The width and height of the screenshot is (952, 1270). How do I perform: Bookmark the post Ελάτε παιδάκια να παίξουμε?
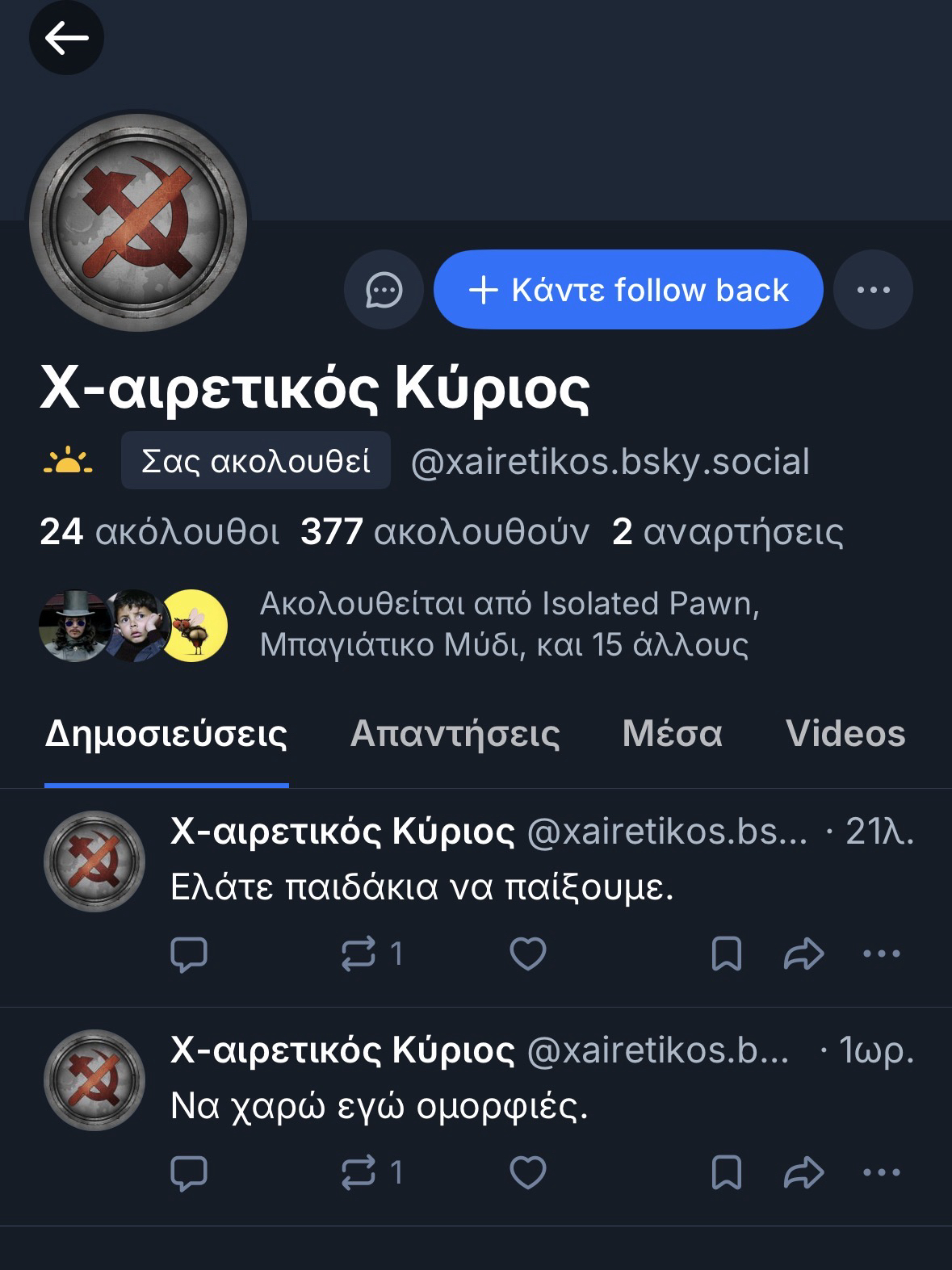(x=726, y=954)
